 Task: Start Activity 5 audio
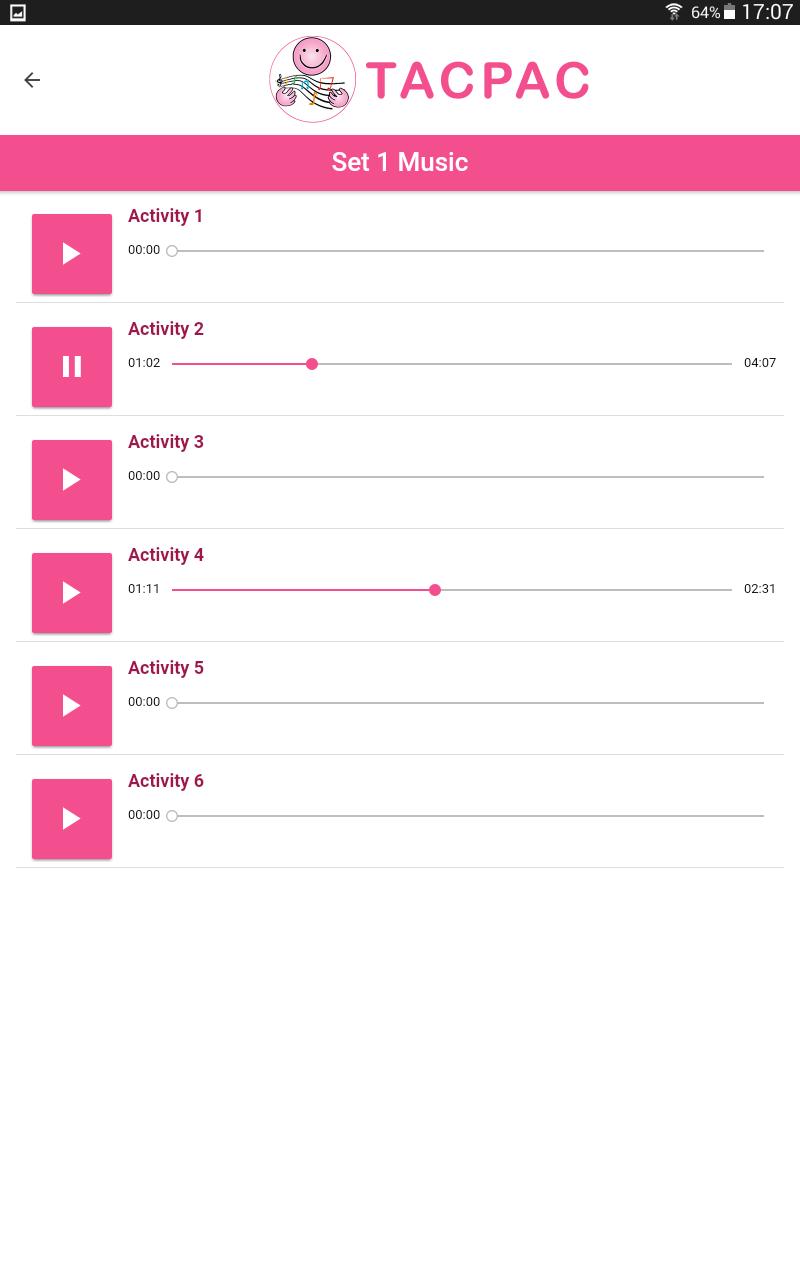(72, 706)
